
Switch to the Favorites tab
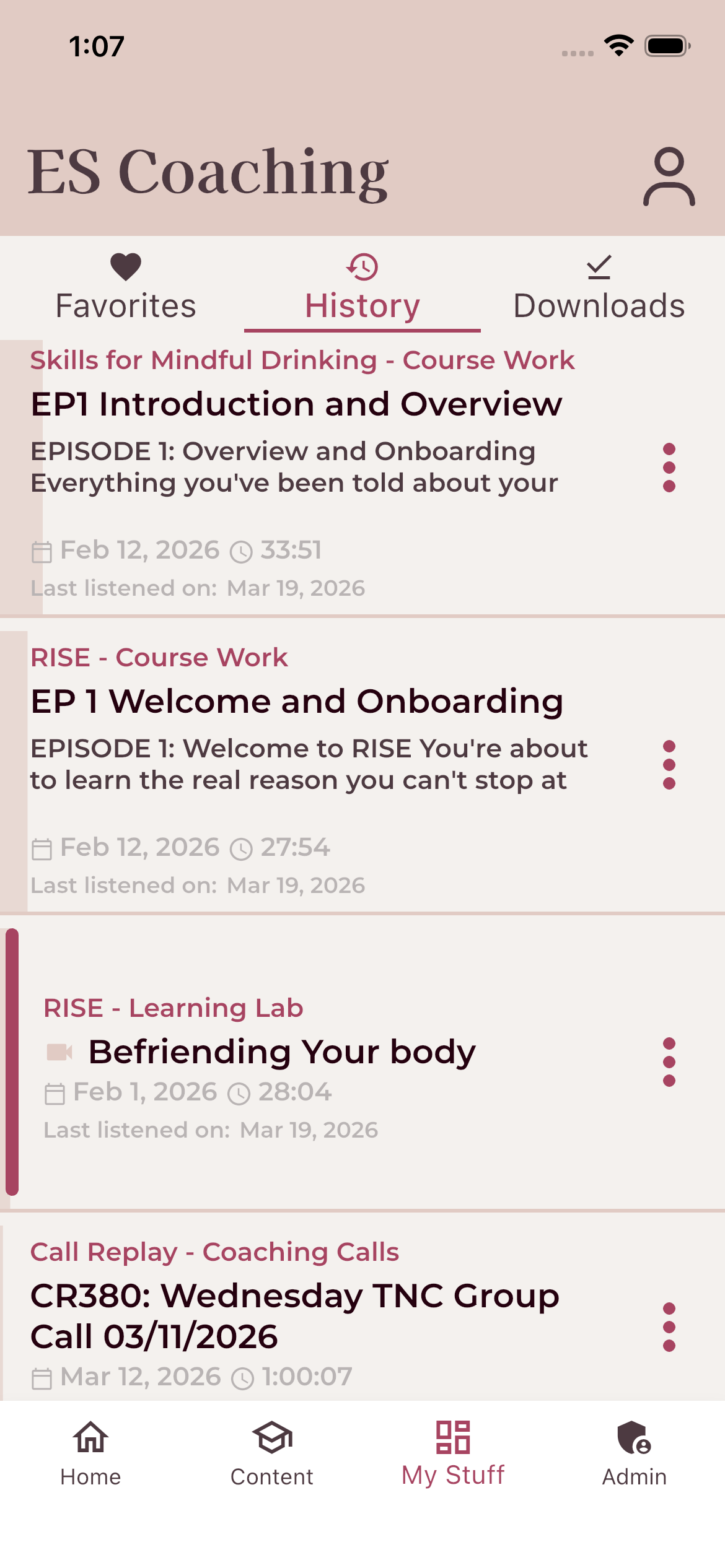click(126, 305)
